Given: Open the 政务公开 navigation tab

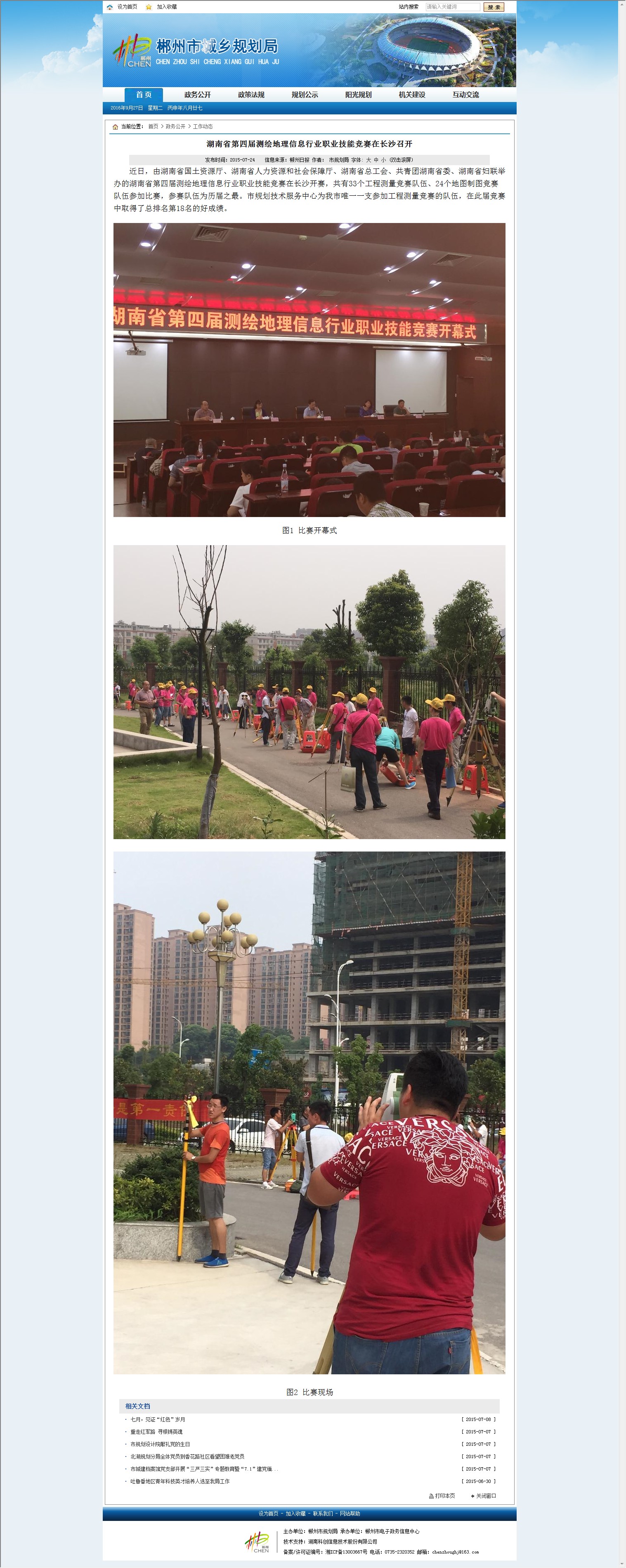Looking at the screenshot, I should (x=197, y=95).
